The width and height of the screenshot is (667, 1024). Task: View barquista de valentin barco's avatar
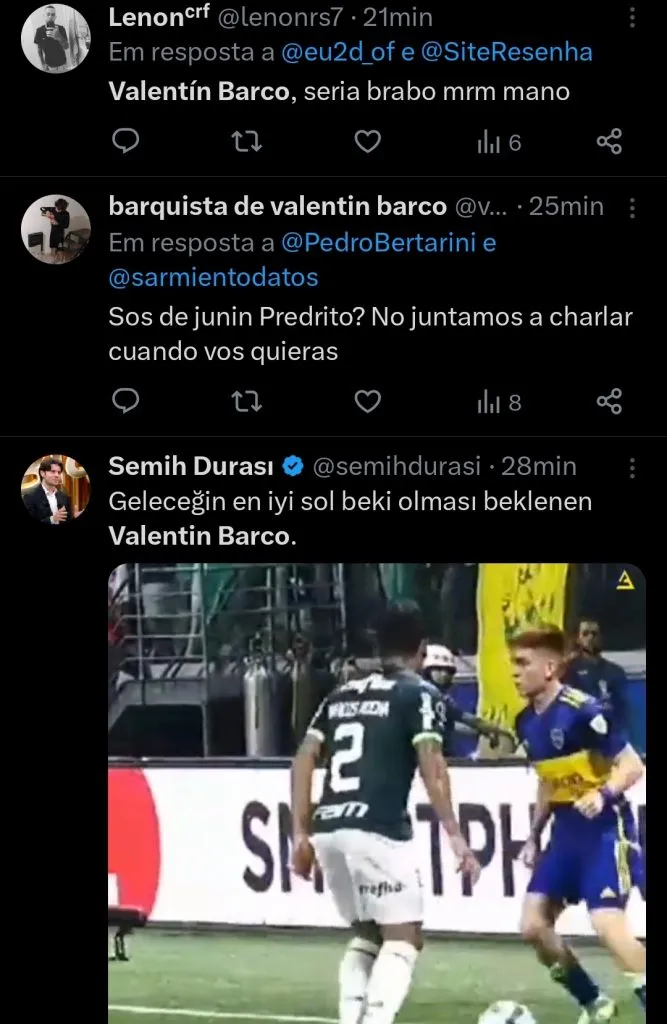pyautogui.click(x=56, y=229)
